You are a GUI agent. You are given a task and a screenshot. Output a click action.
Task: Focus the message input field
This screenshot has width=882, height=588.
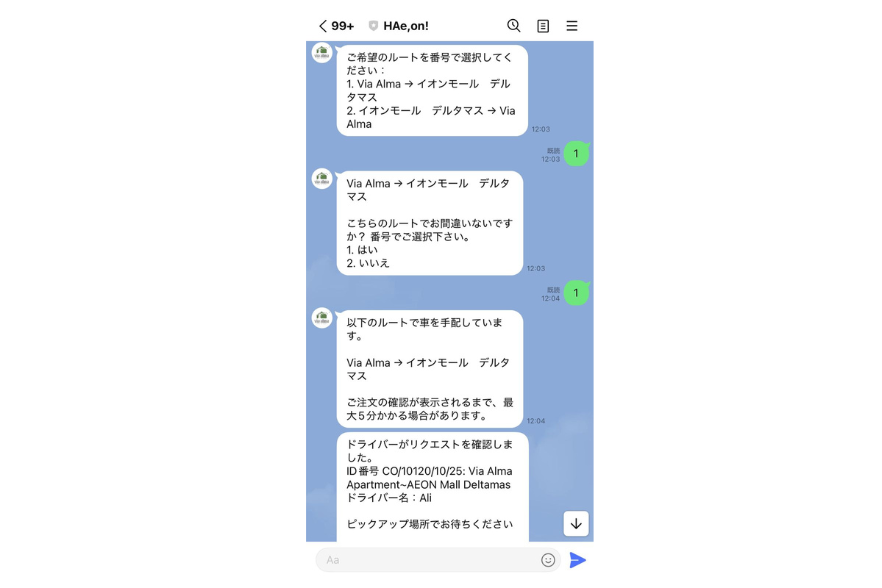click(425, 560)
